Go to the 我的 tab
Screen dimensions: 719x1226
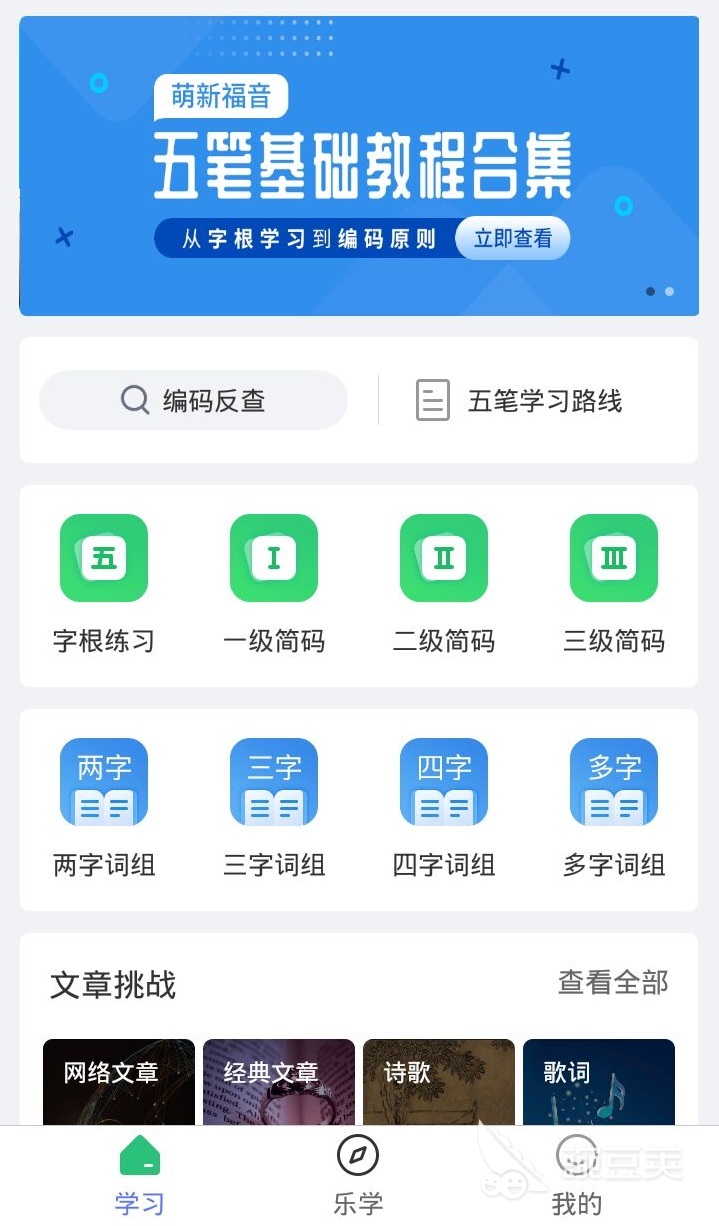click(x=577, y=1176)
